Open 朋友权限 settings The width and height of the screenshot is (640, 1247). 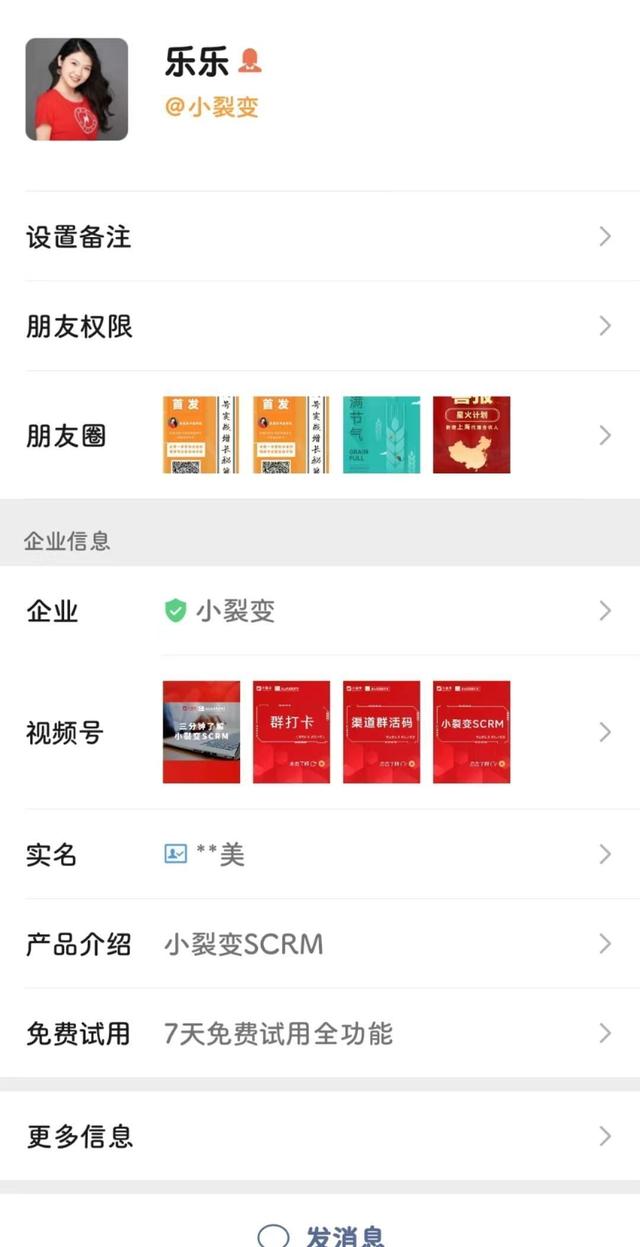point(319,326)
